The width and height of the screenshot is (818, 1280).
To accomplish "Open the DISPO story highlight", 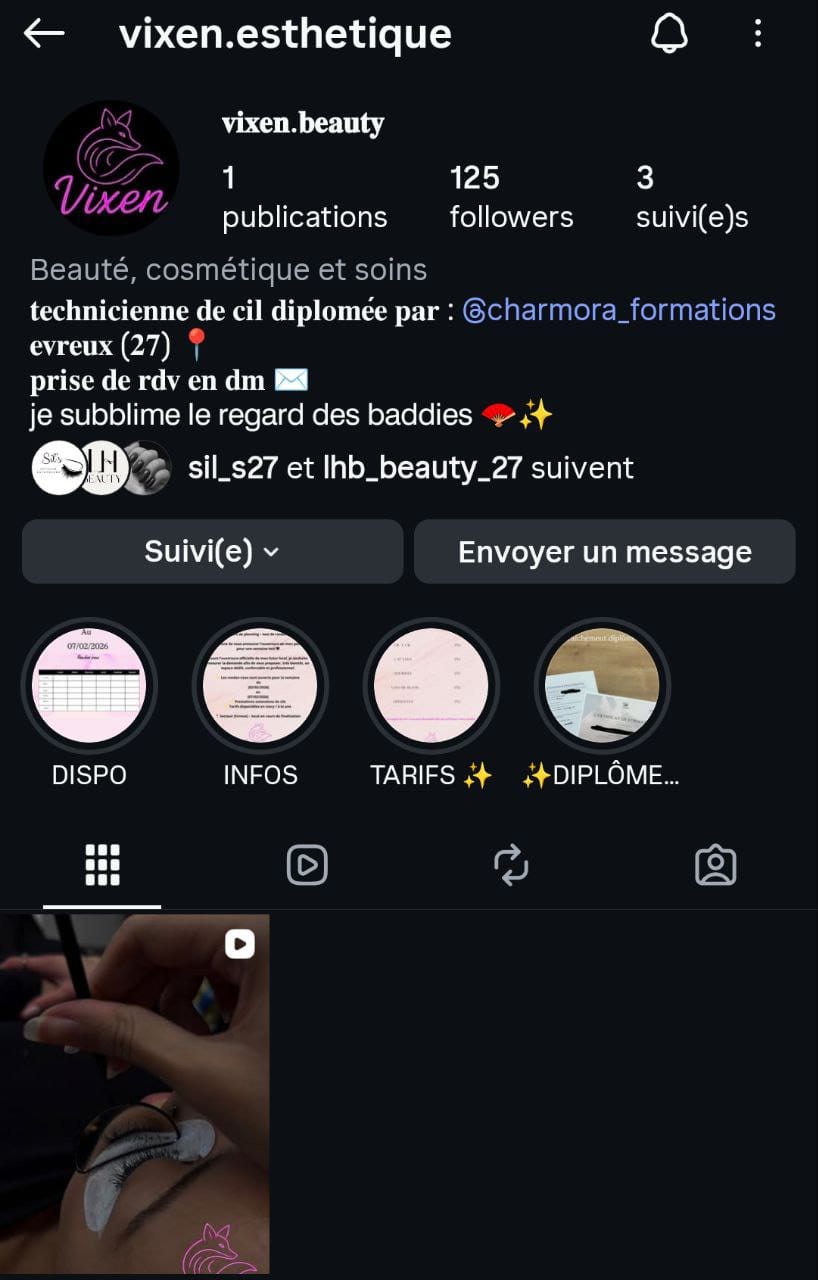I will [90, 686].
